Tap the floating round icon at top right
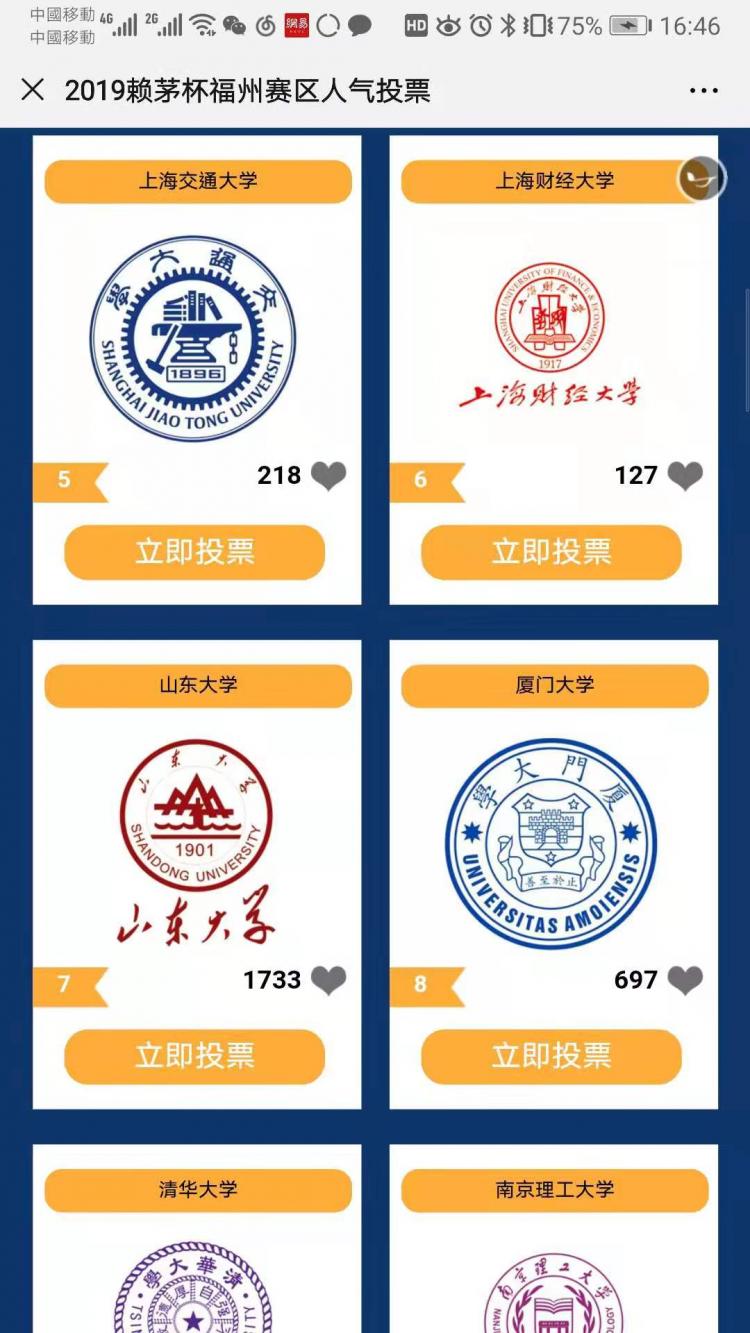 click(701, 179)
